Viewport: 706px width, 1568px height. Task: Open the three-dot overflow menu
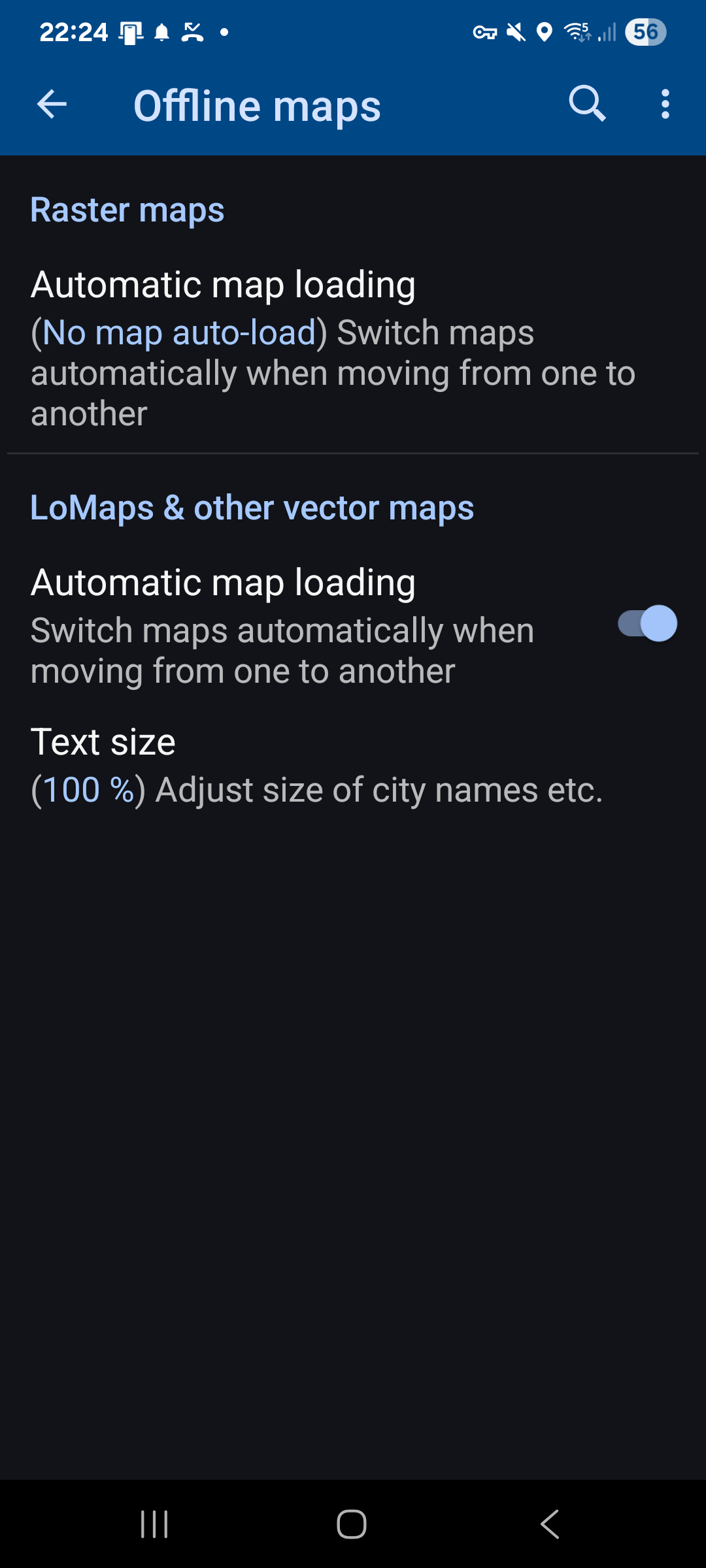coord(665,104)
